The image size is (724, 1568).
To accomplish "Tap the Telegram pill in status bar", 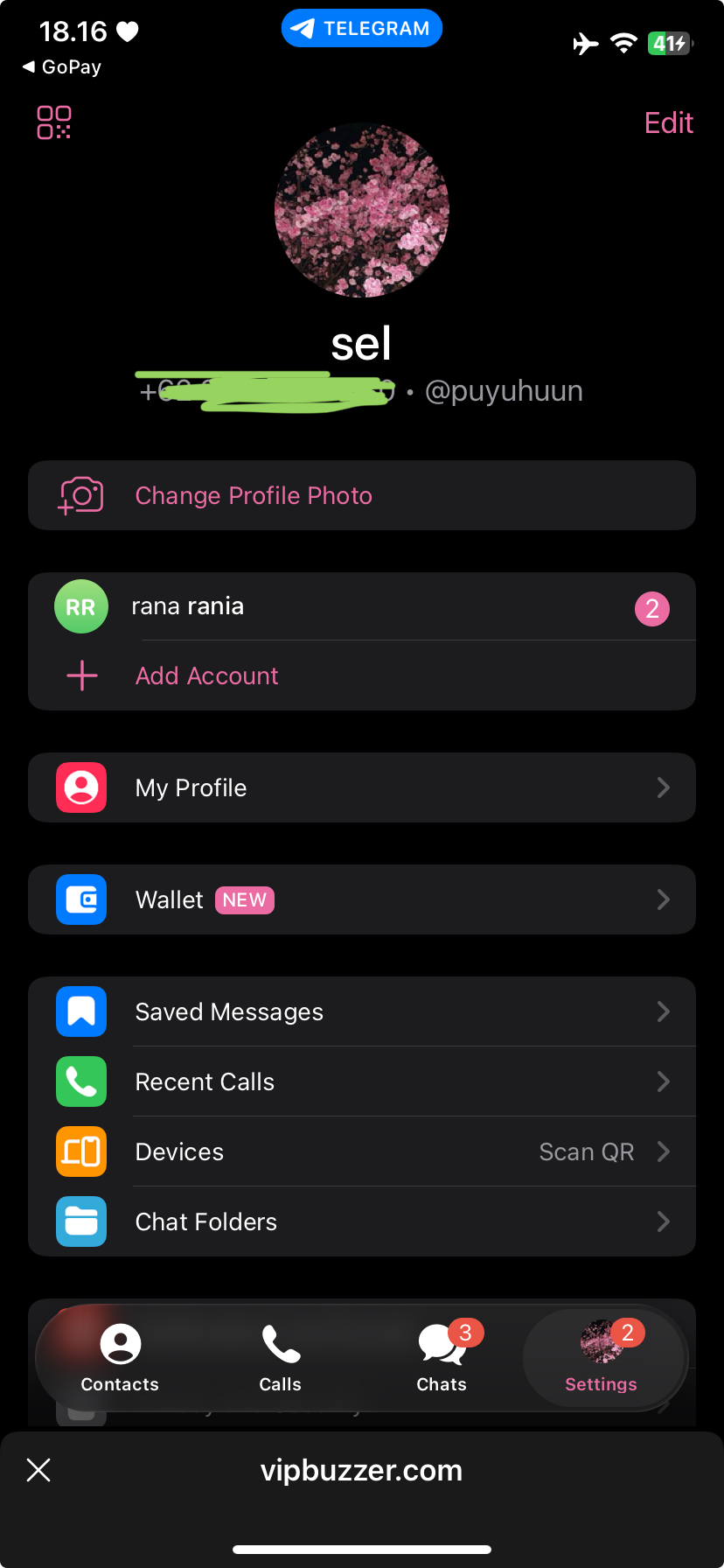I will [x=361, y=28].
